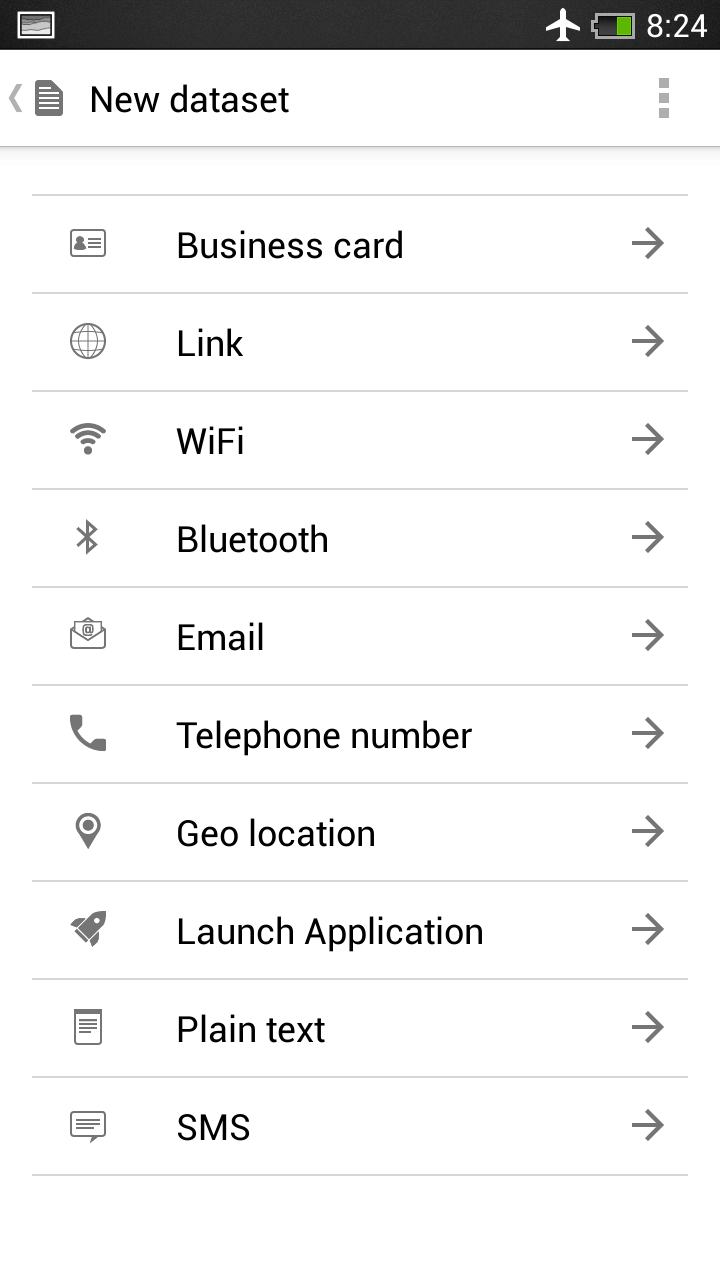Go back via the New dataset icon
Screen dimensions: 720x1280
(x=38, y=99)
